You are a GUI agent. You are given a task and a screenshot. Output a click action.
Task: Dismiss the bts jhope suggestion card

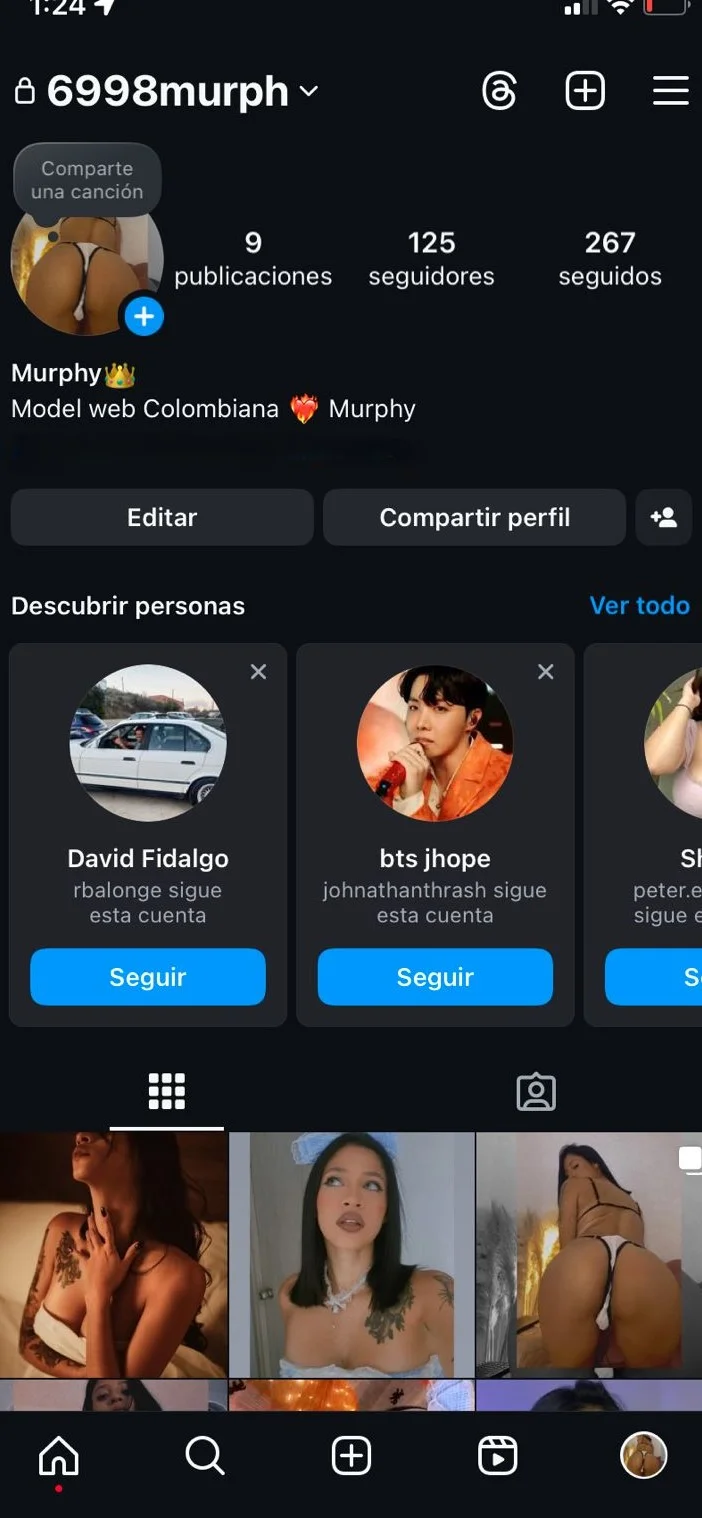tap(545, 672)
